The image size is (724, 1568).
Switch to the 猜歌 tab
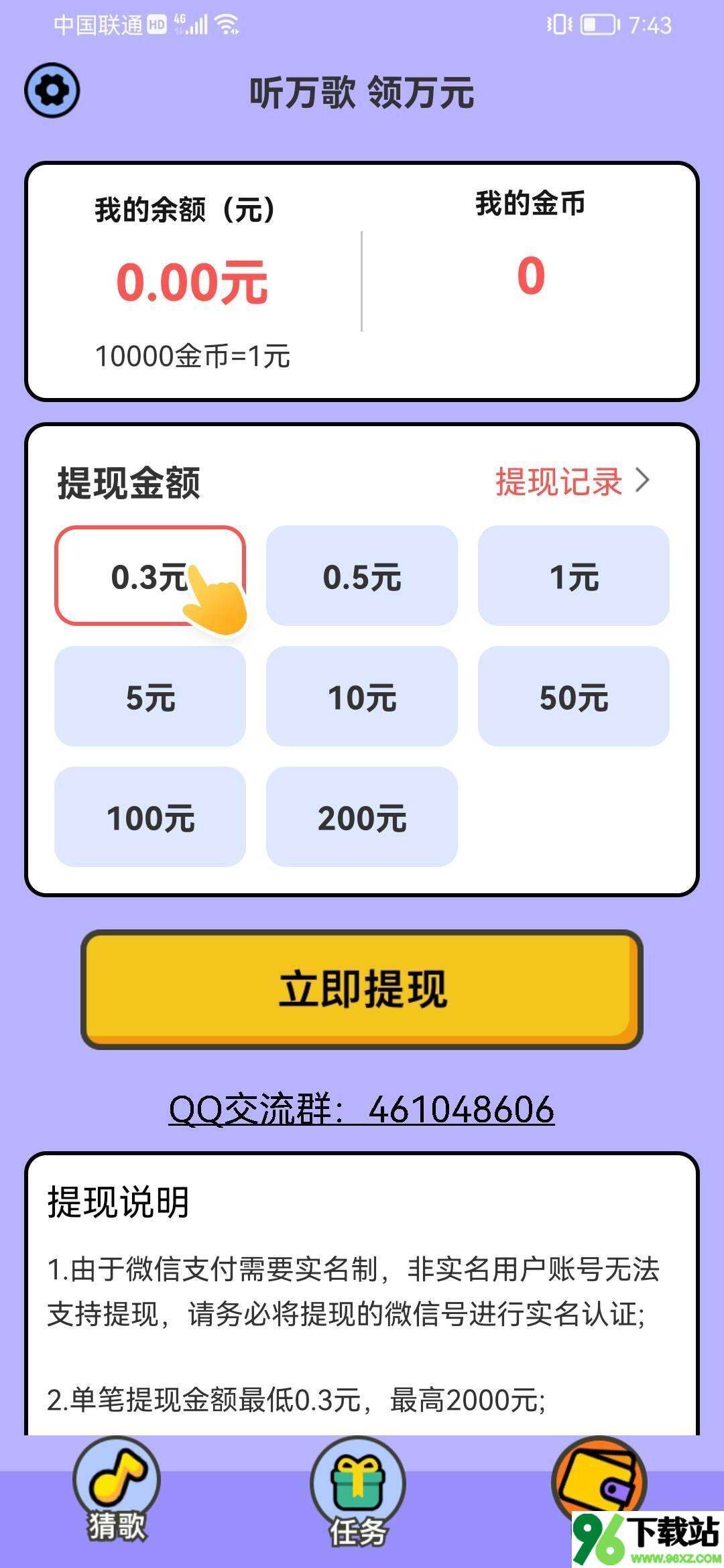coord(117,1493)
